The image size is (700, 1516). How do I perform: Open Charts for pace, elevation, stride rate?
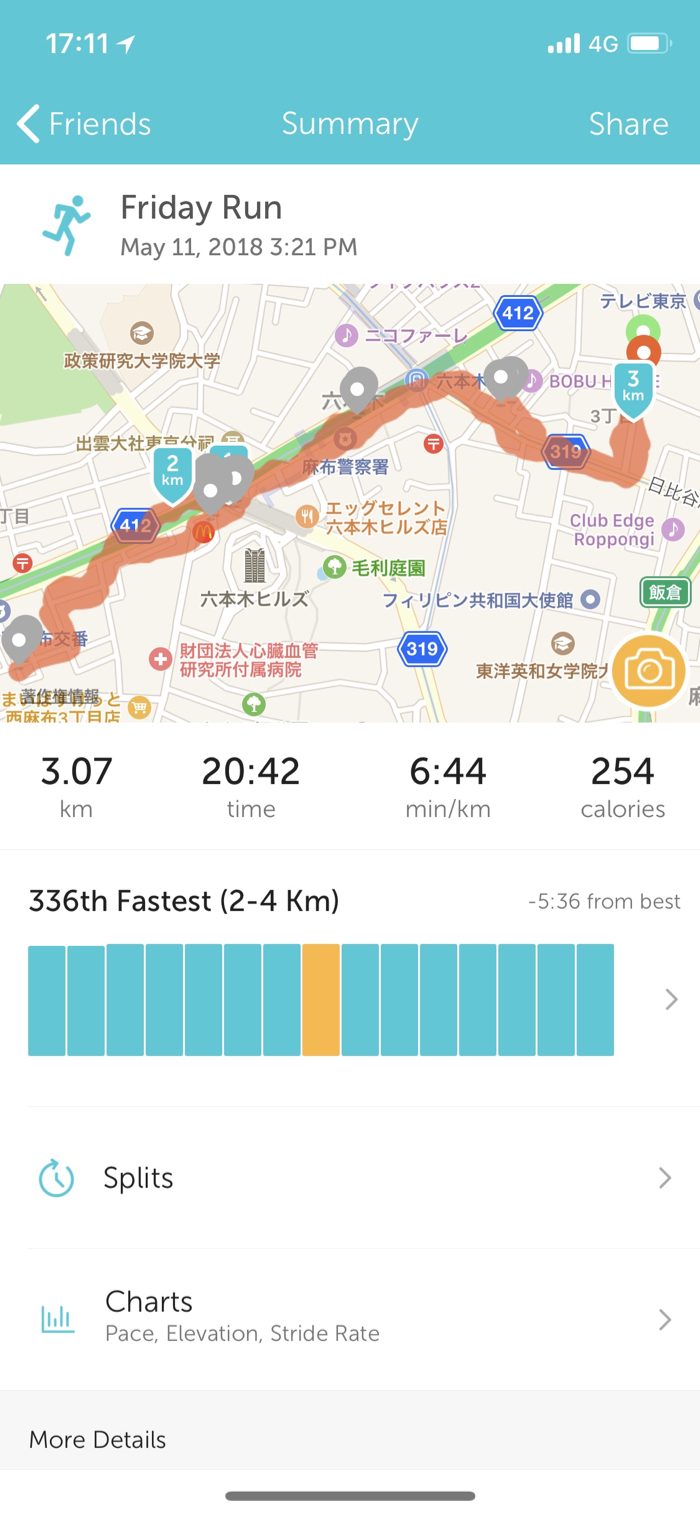(350, 1318)
